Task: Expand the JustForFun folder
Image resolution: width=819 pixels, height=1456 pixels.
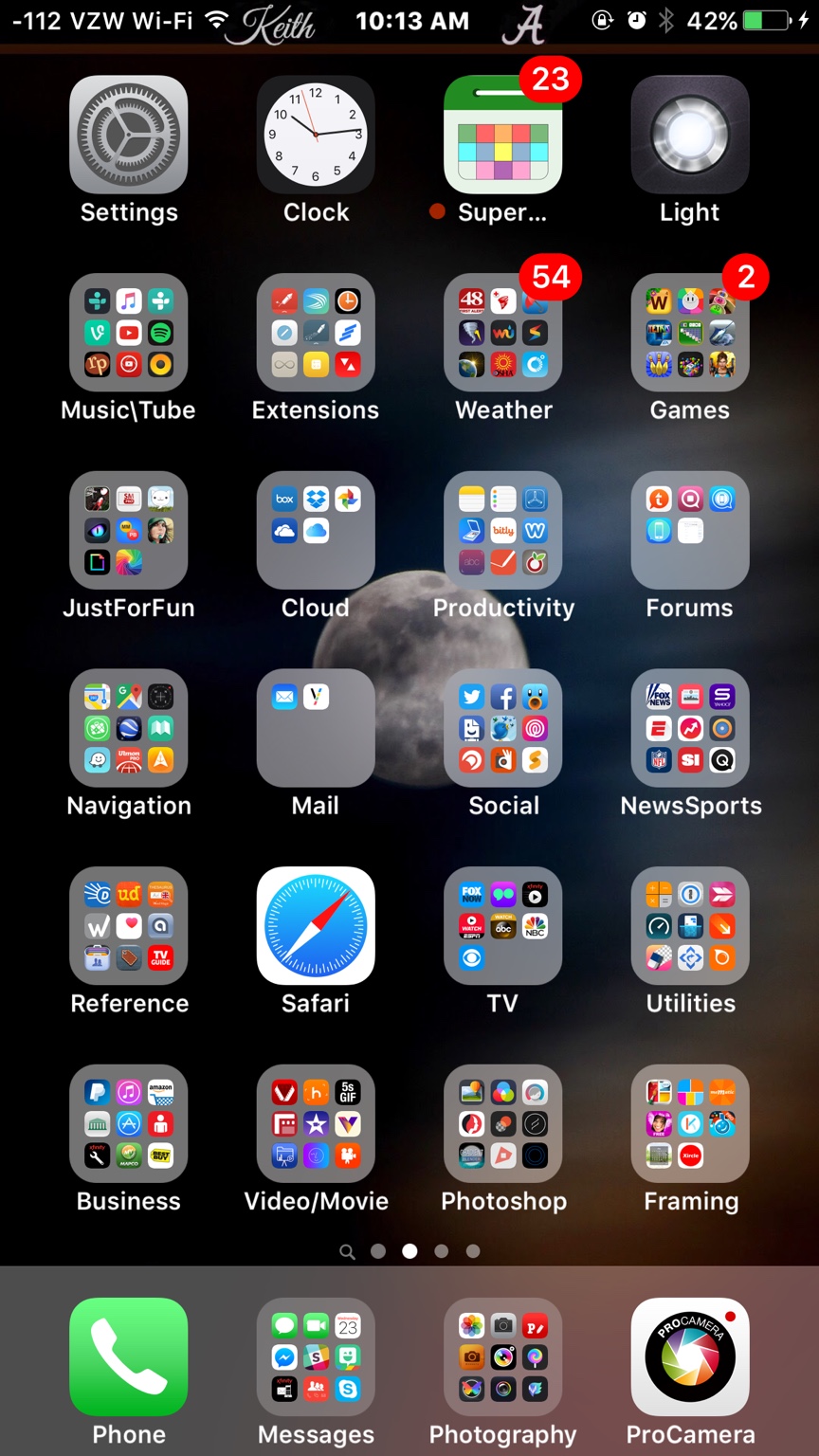Action: click(x=128, y=530)
